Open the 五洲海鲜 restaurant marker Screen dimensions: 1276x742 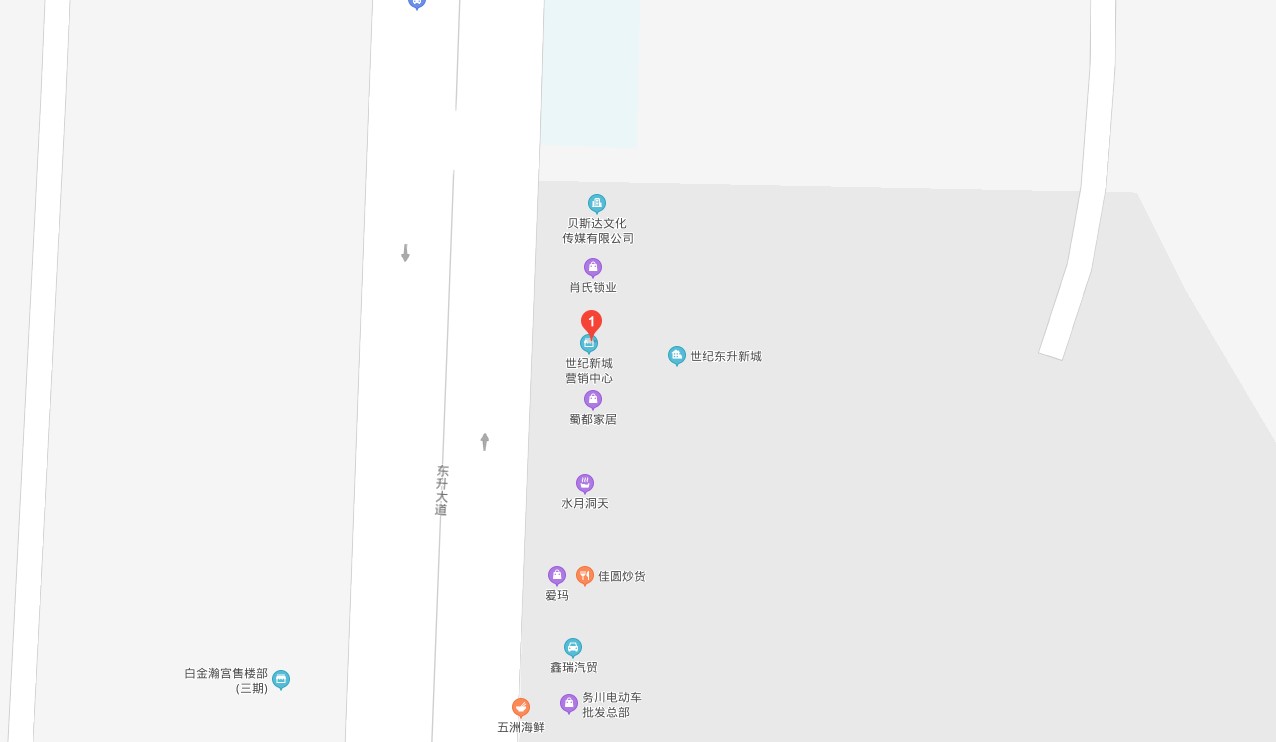point(521,708)
